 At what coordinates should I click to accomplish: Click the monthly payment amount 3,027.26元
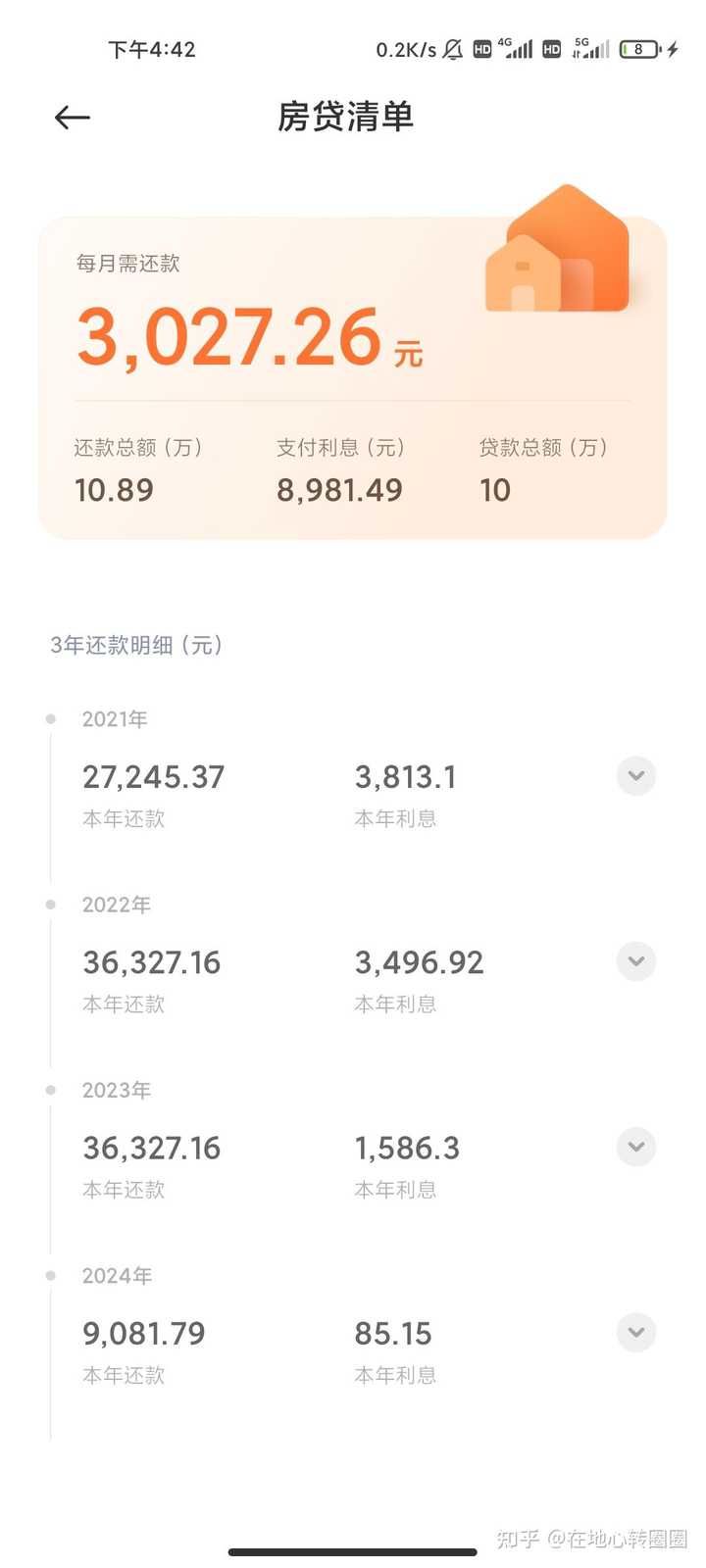tap(250, 338)
